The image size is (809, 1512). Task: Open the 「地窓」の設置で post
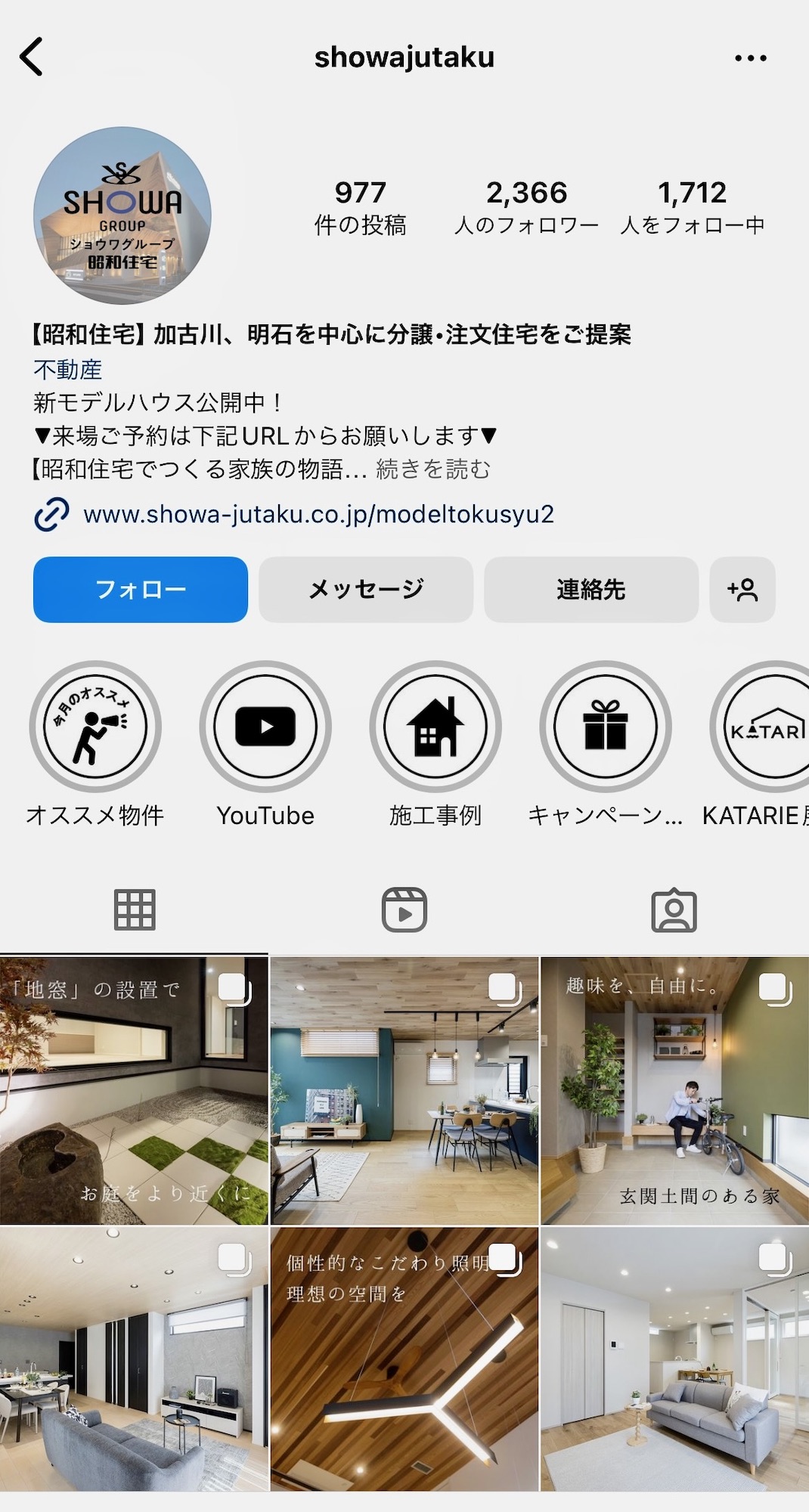[x=134, y=1090]
